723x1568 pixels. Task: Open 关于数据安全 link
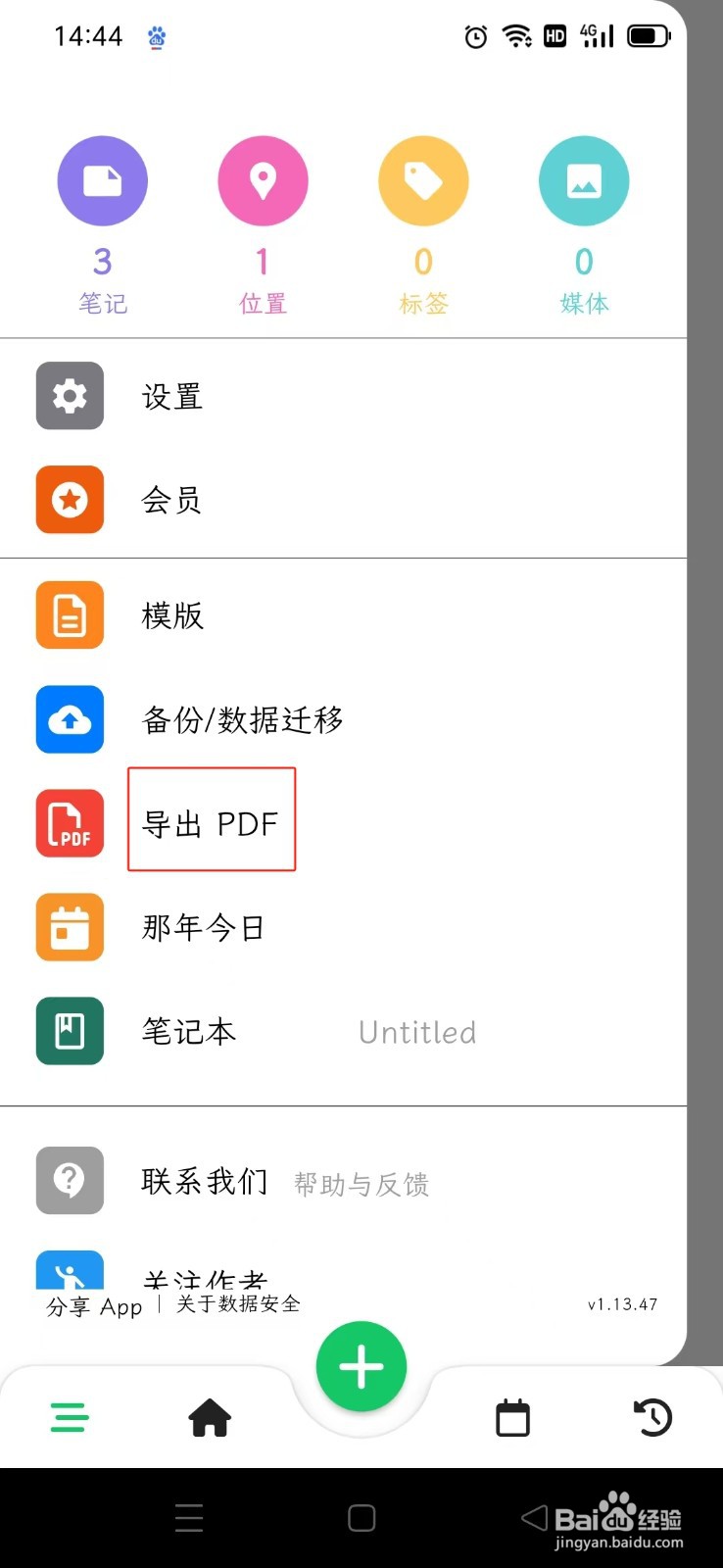(237, 1304)
